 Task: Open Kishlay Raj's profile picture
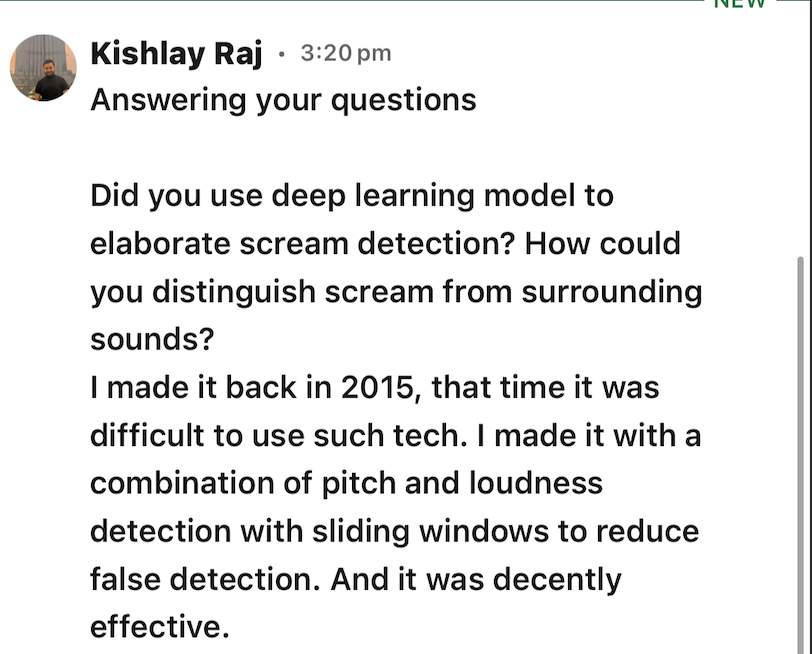point(43,68)
